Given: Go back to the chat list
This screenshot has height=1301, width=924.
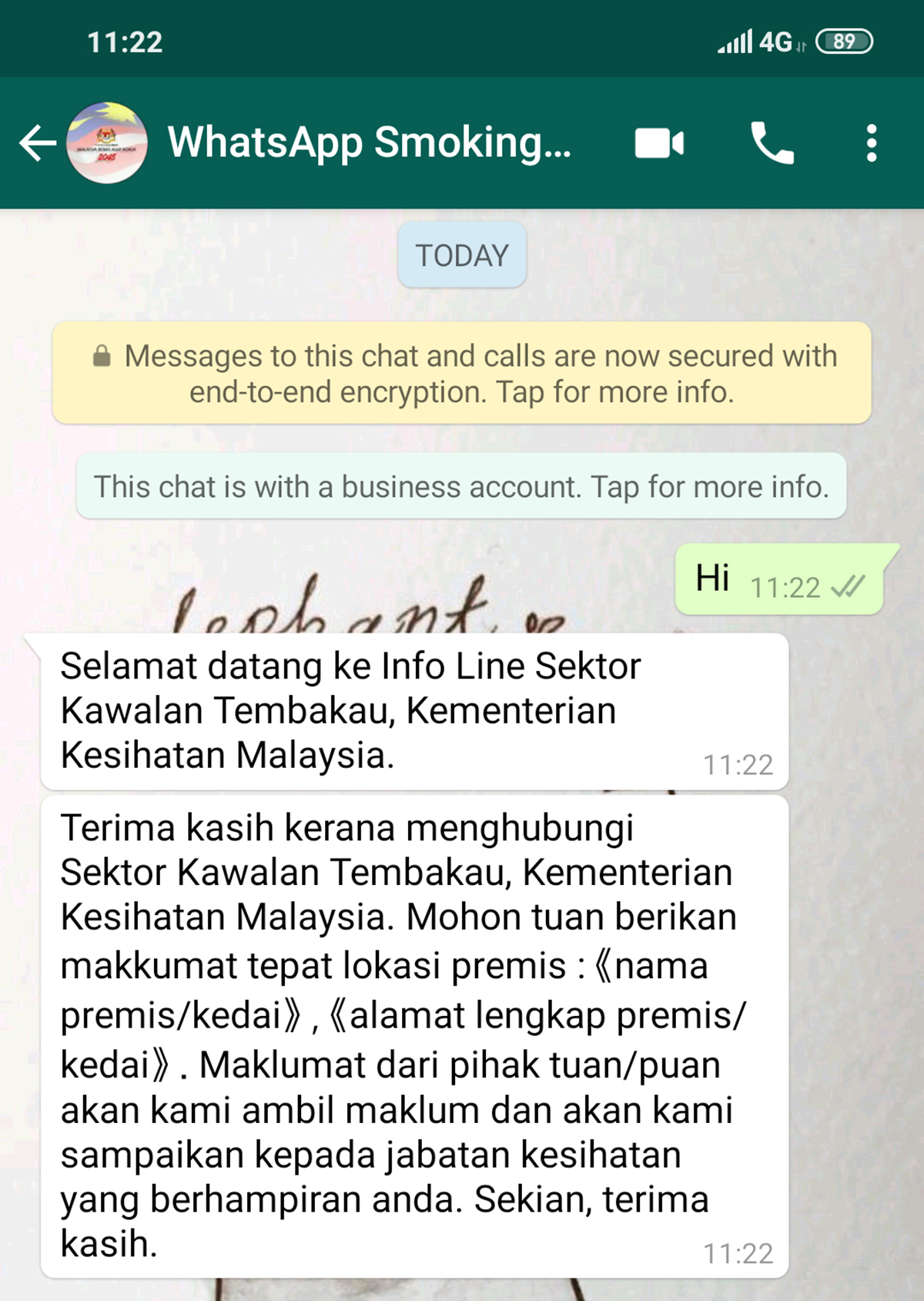Looking at the screenshot, I should 37,143.
